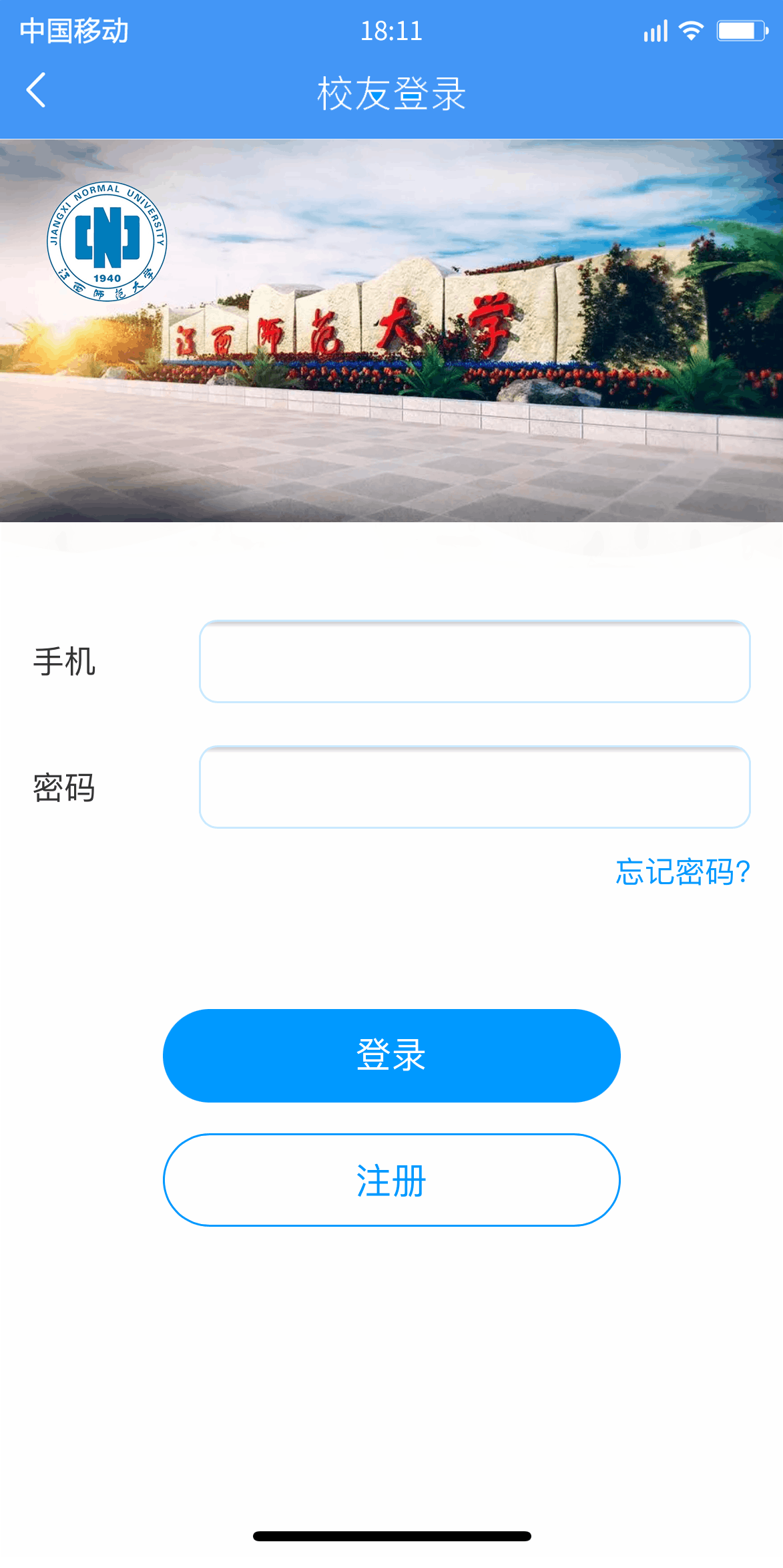Tap the 登录 login button

click(391, 1056)
